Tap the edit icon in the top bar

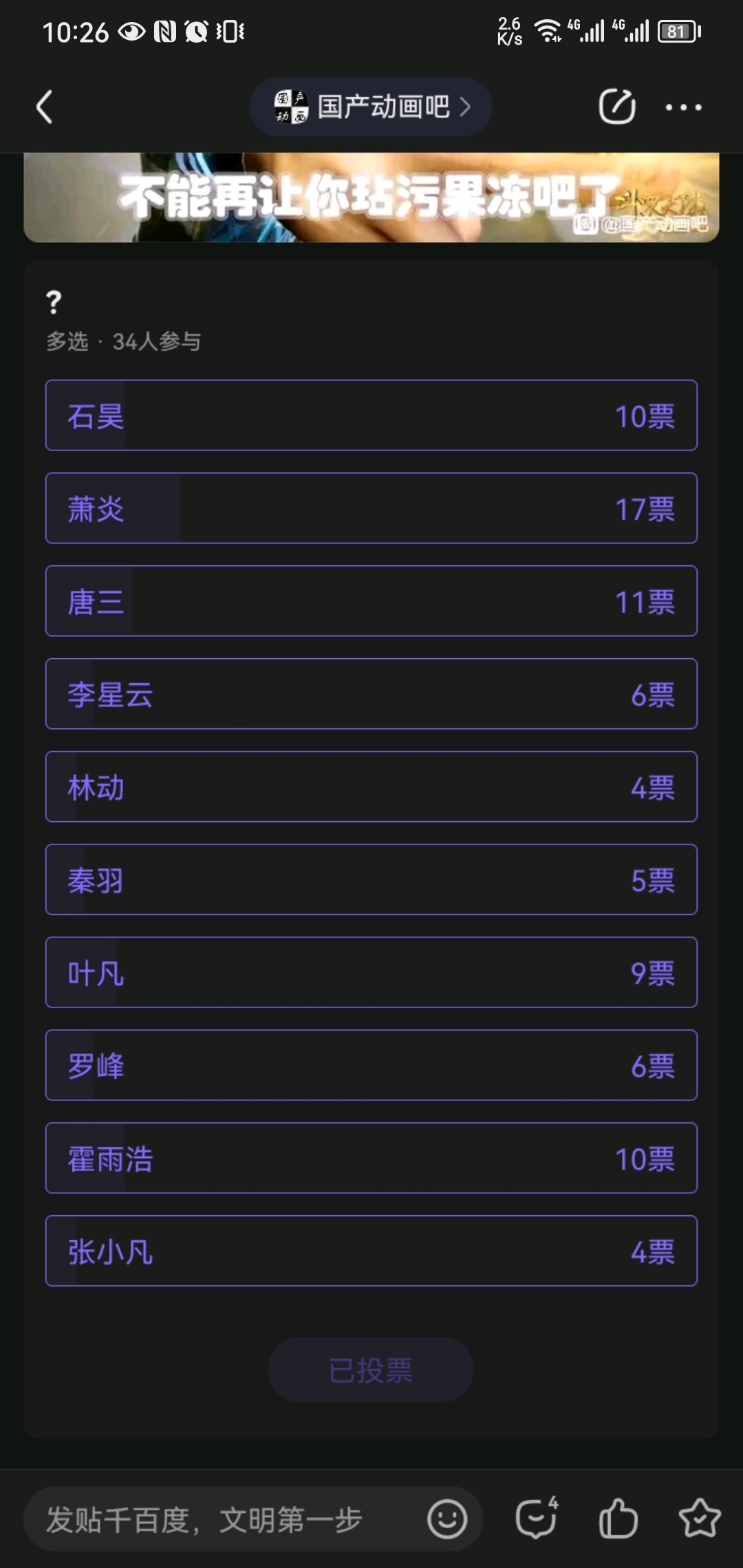coord(616,107)
